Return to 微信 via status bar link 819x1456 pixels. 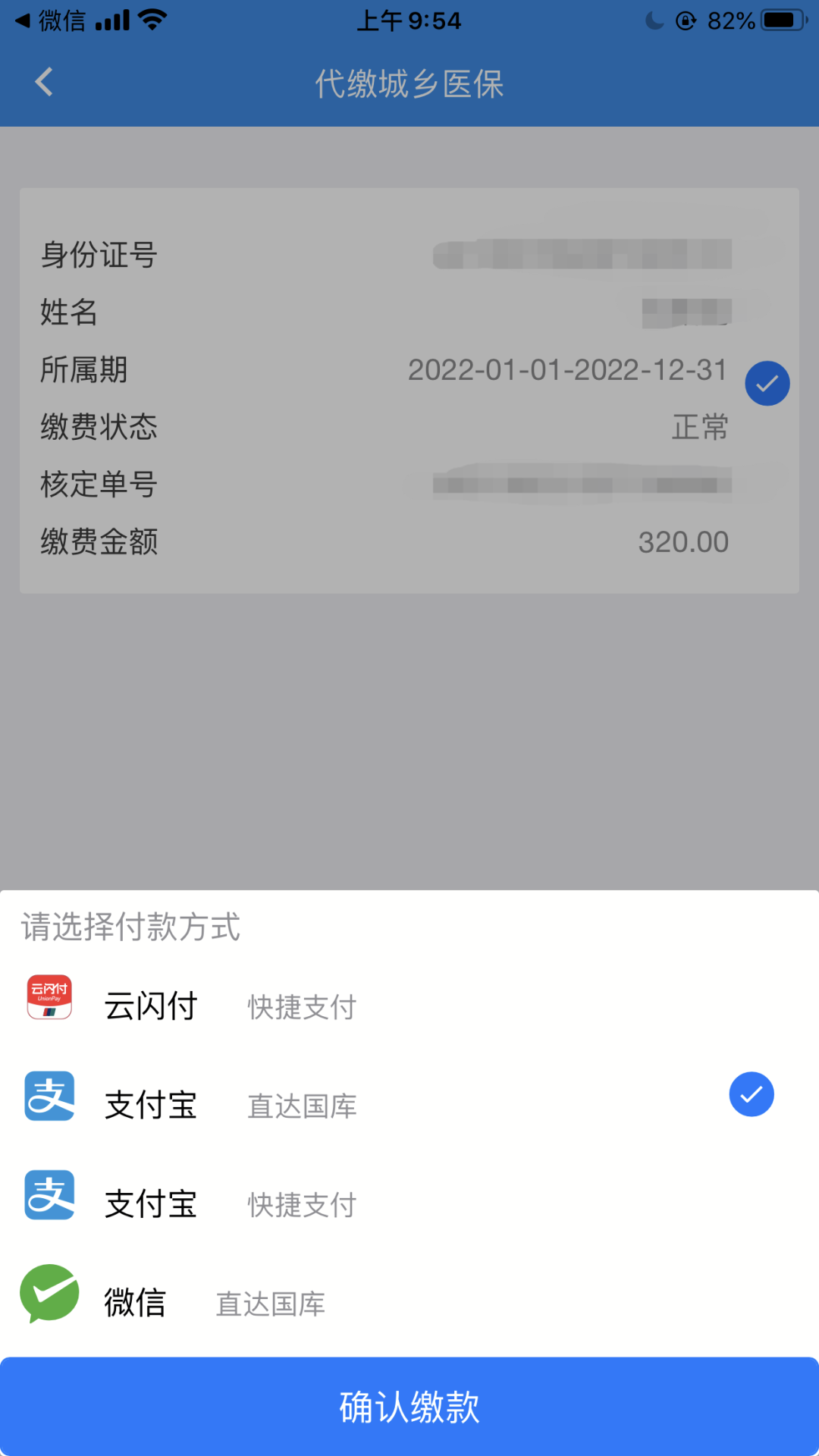50,20
